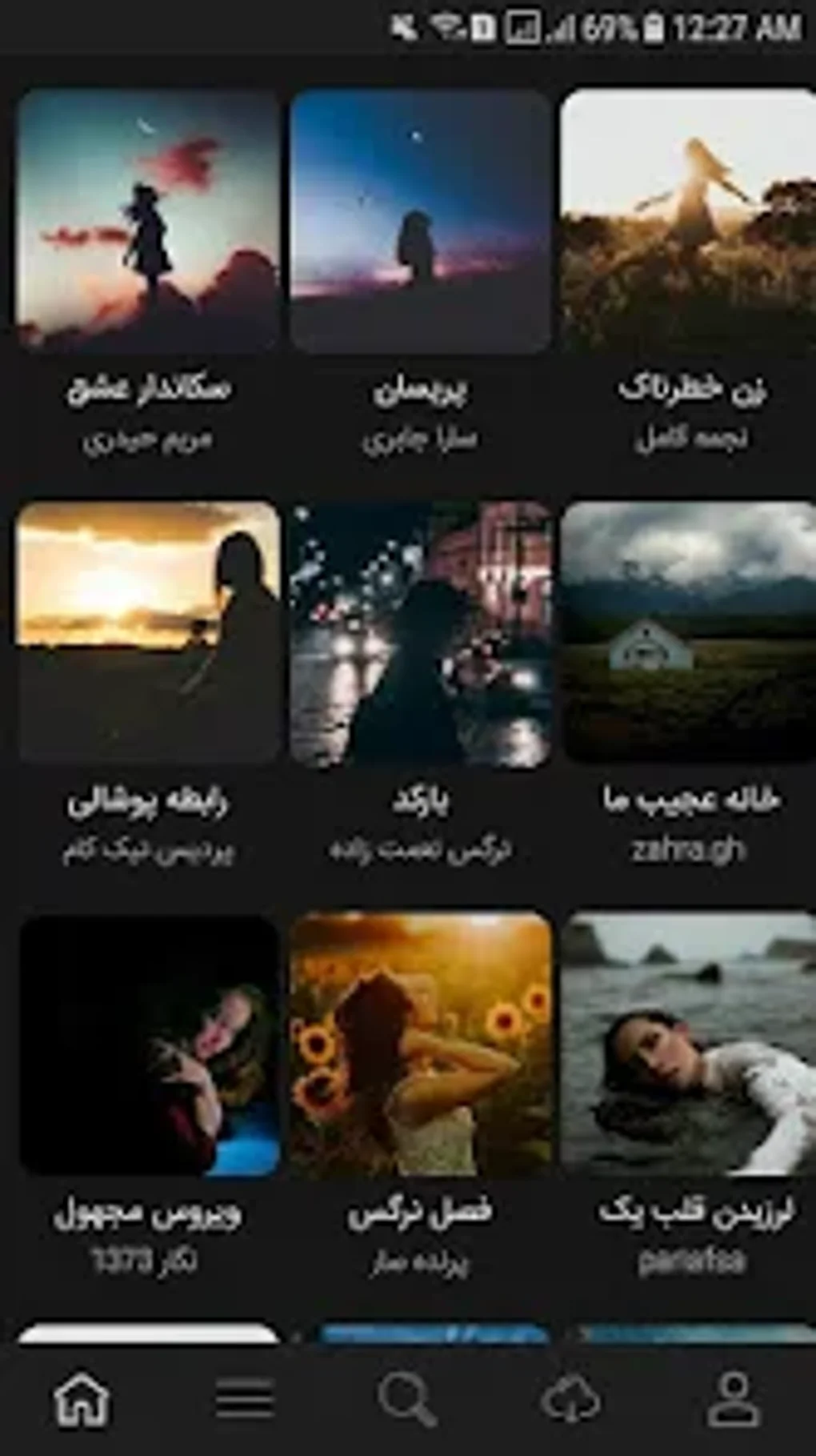
Task: Go to the home tab
Action: point(81,1400)
